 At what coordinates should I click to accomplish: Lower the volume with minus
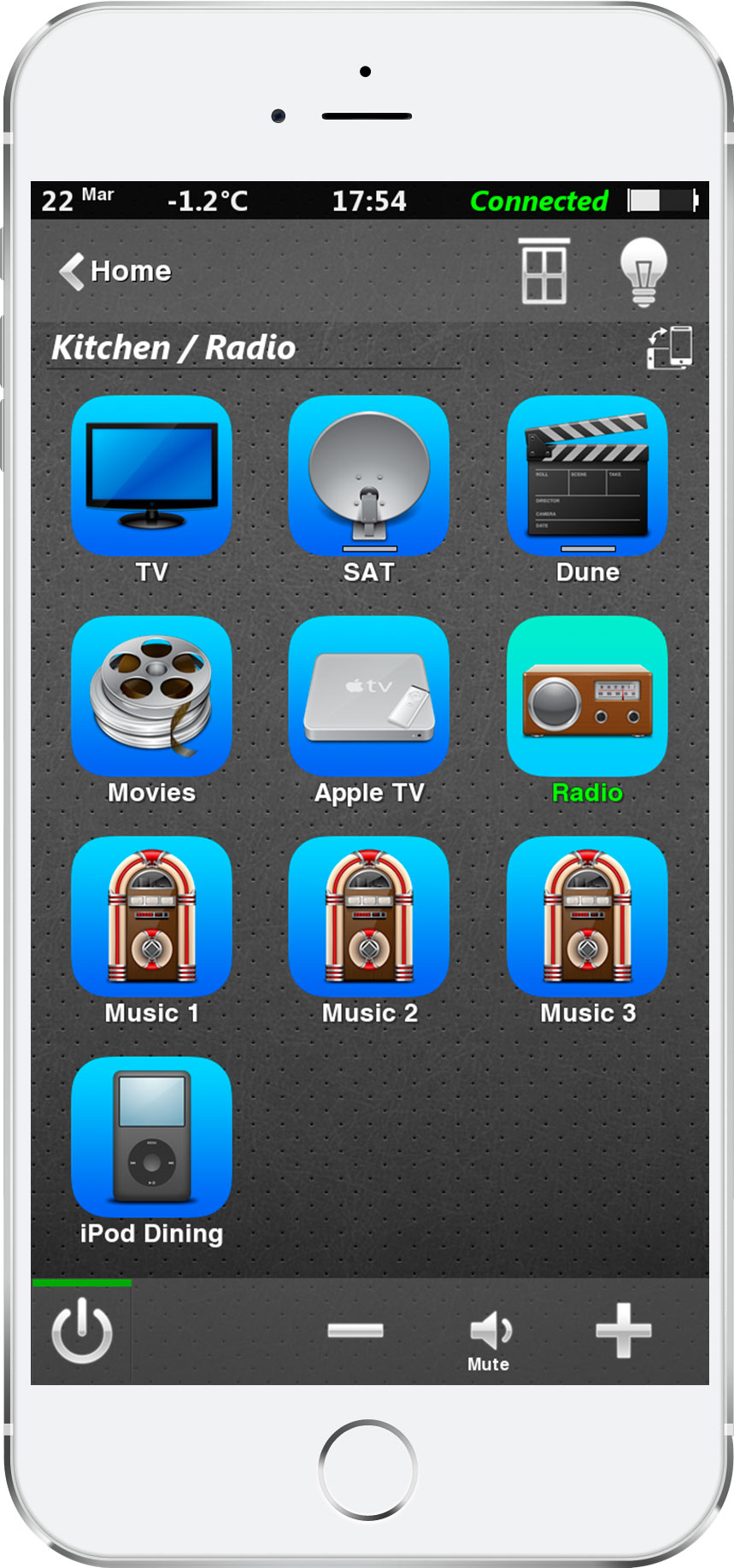pos(355,1330)
